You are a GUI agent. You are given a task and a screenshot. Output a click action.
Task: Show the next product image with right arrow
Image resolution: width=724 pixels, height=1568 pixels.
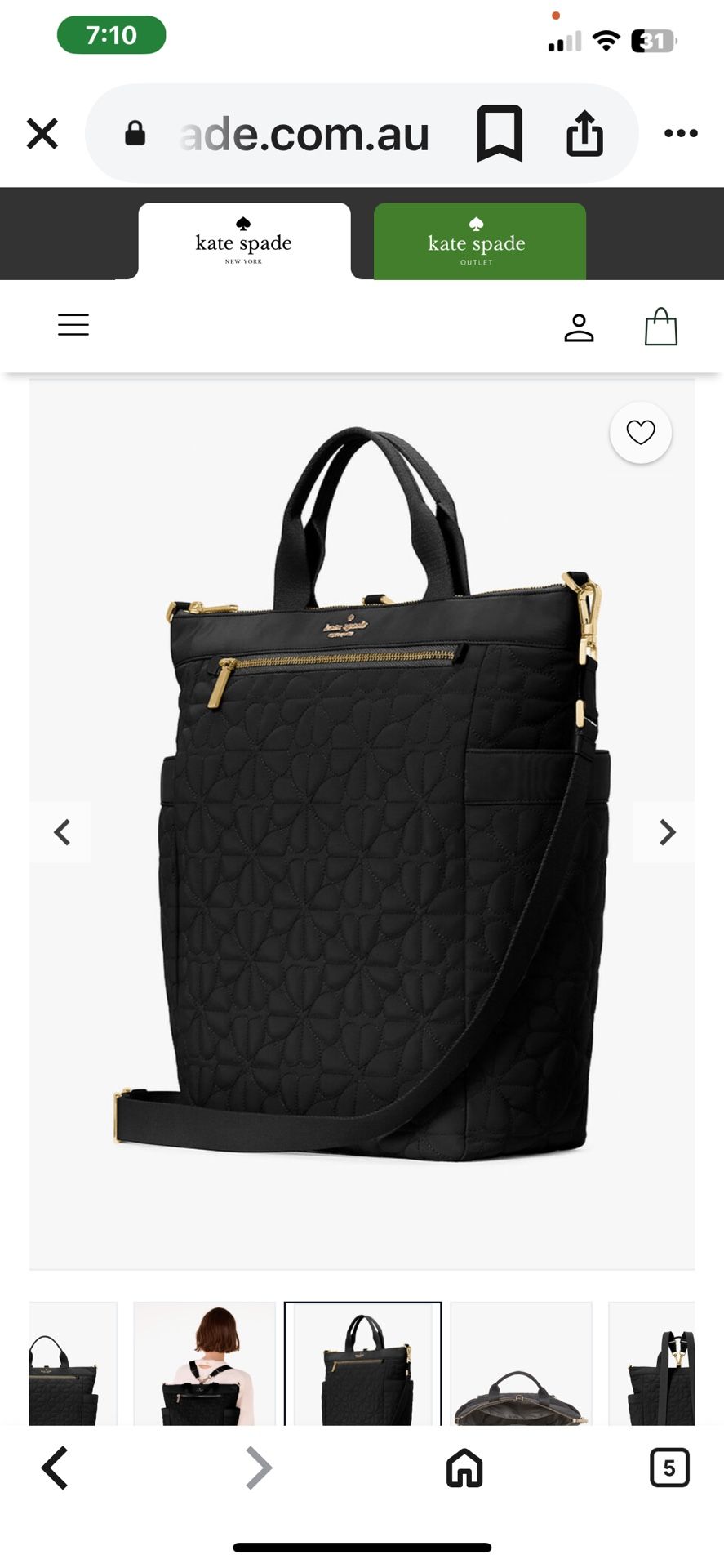pos(666,832)
